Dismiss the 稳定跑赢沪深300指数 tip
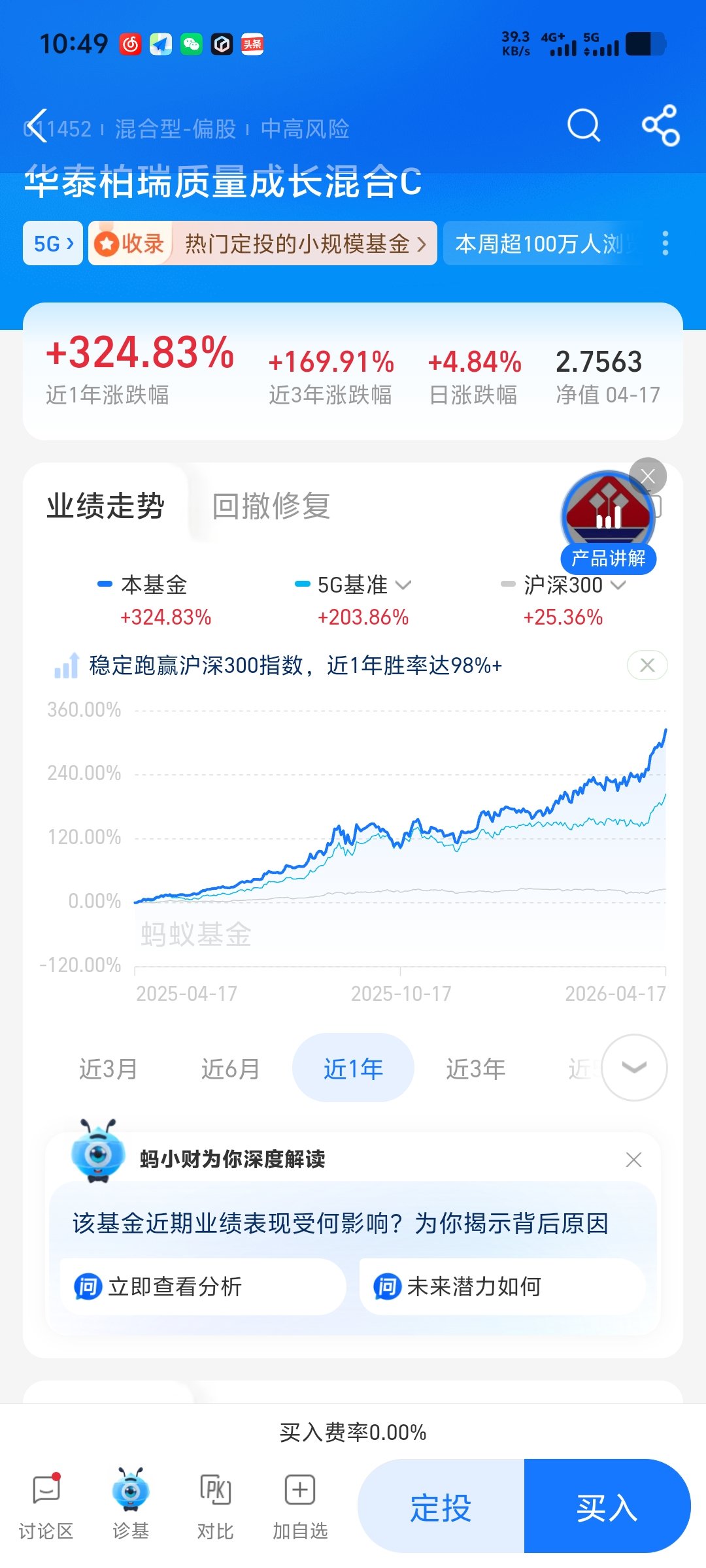This screenshot has height=1568, width=706. point(647,665)
